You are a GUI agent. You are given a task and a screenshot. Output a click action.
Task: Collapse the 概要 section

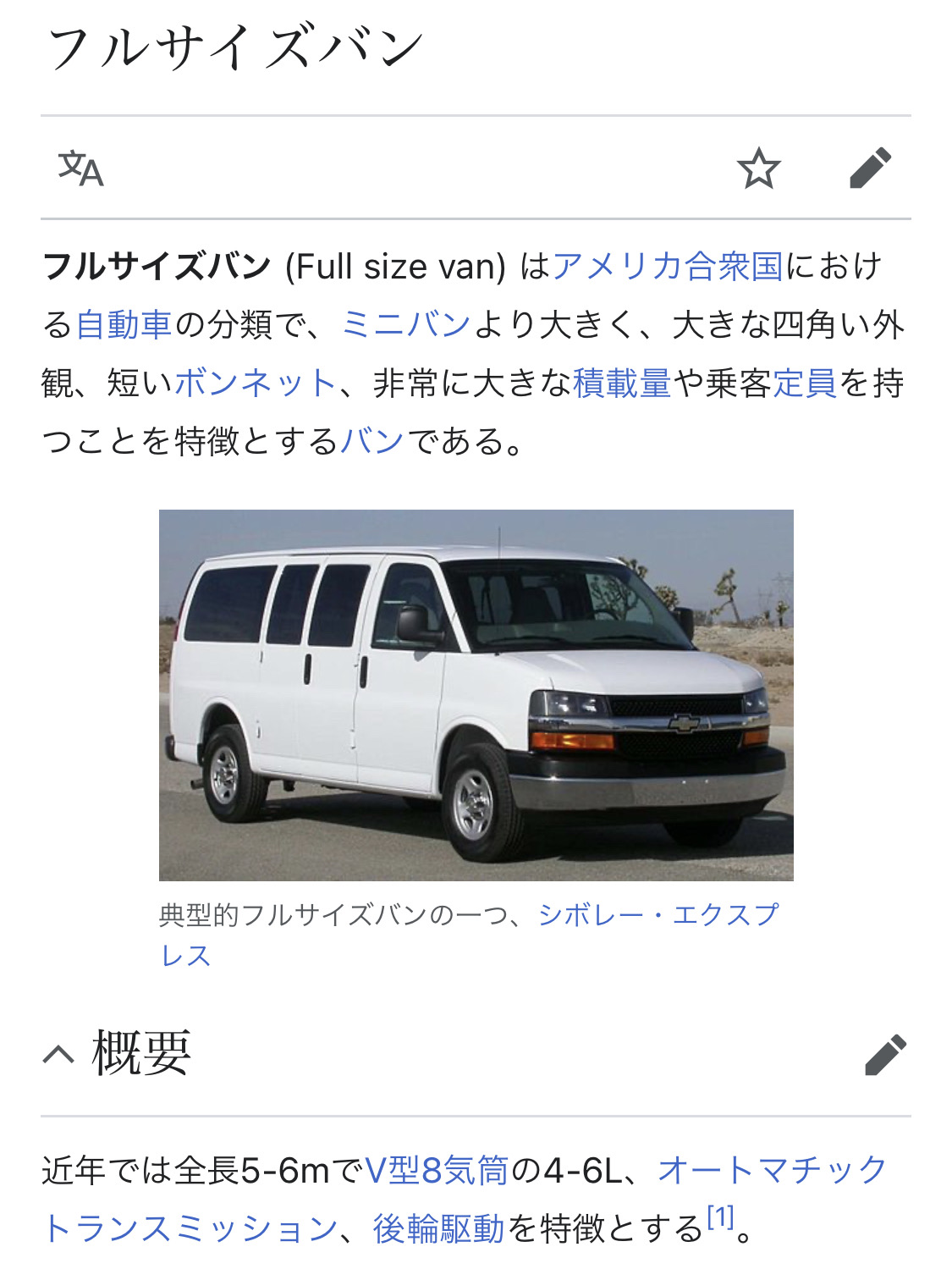[x=59, y=1054]
